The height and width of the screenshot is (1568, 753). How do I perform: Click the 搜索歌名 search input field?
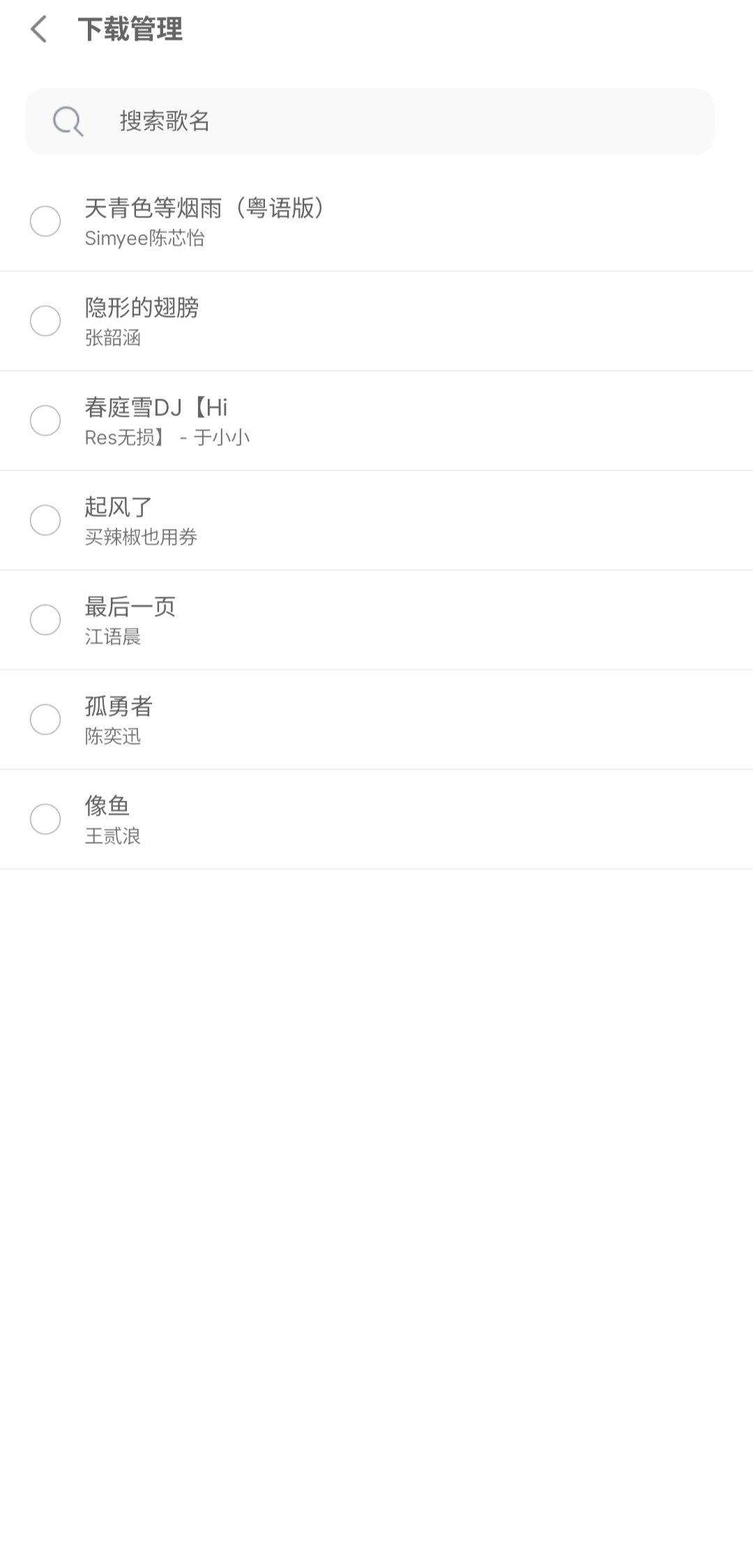370,121
